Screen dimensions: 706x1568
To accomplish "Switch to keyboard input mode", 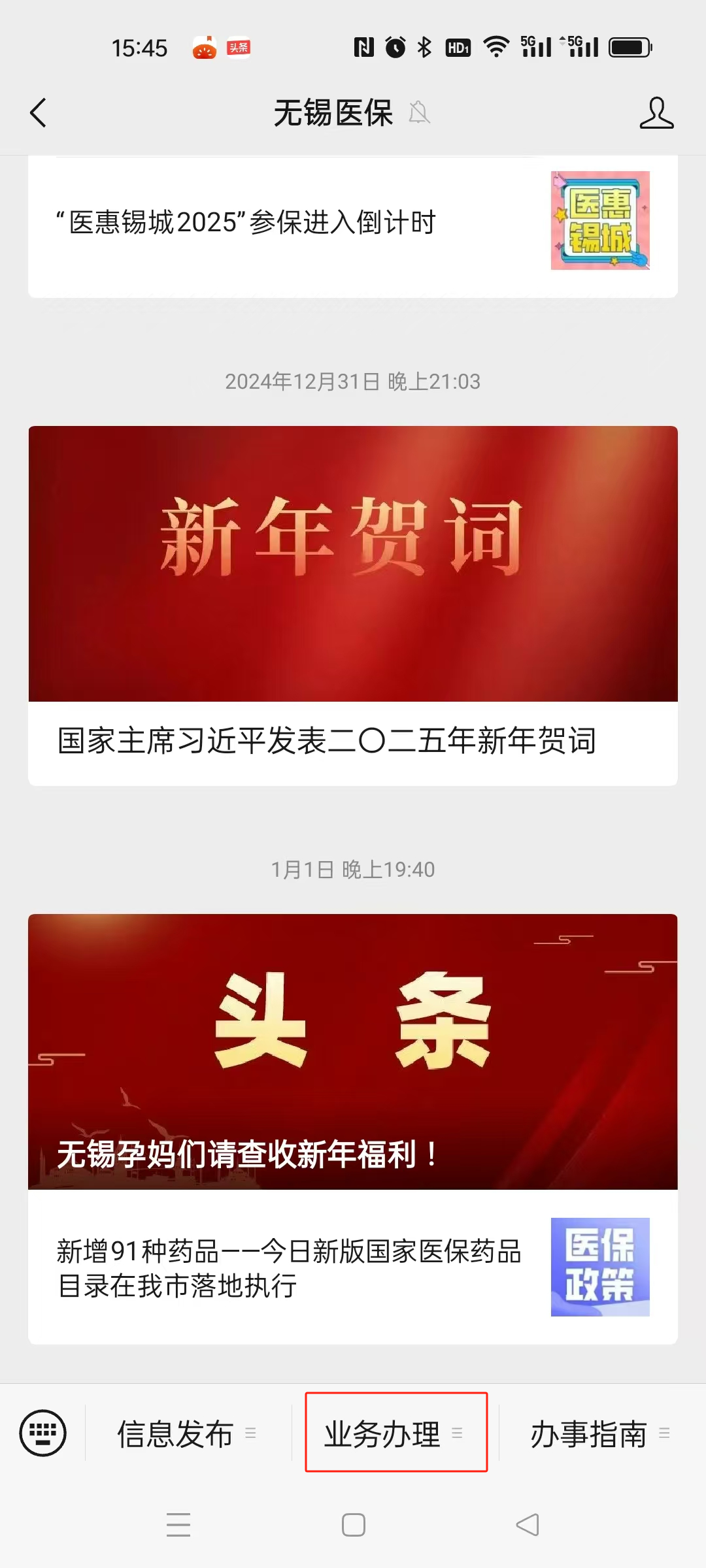I will (x=43, y=1433).
